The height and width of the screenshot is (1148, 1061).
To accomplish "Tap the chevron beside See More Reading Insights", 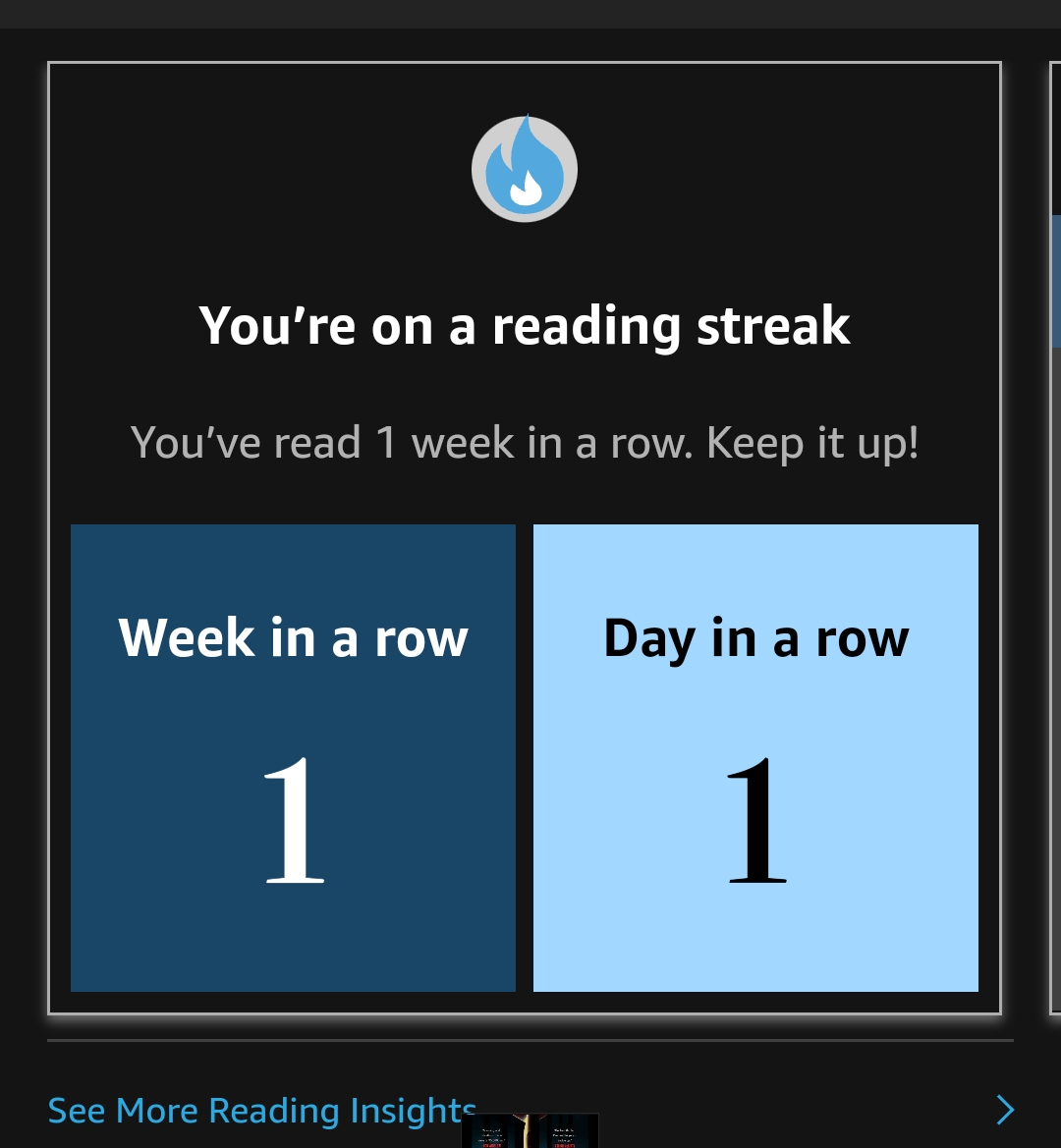I will tap(1004, 1111).
